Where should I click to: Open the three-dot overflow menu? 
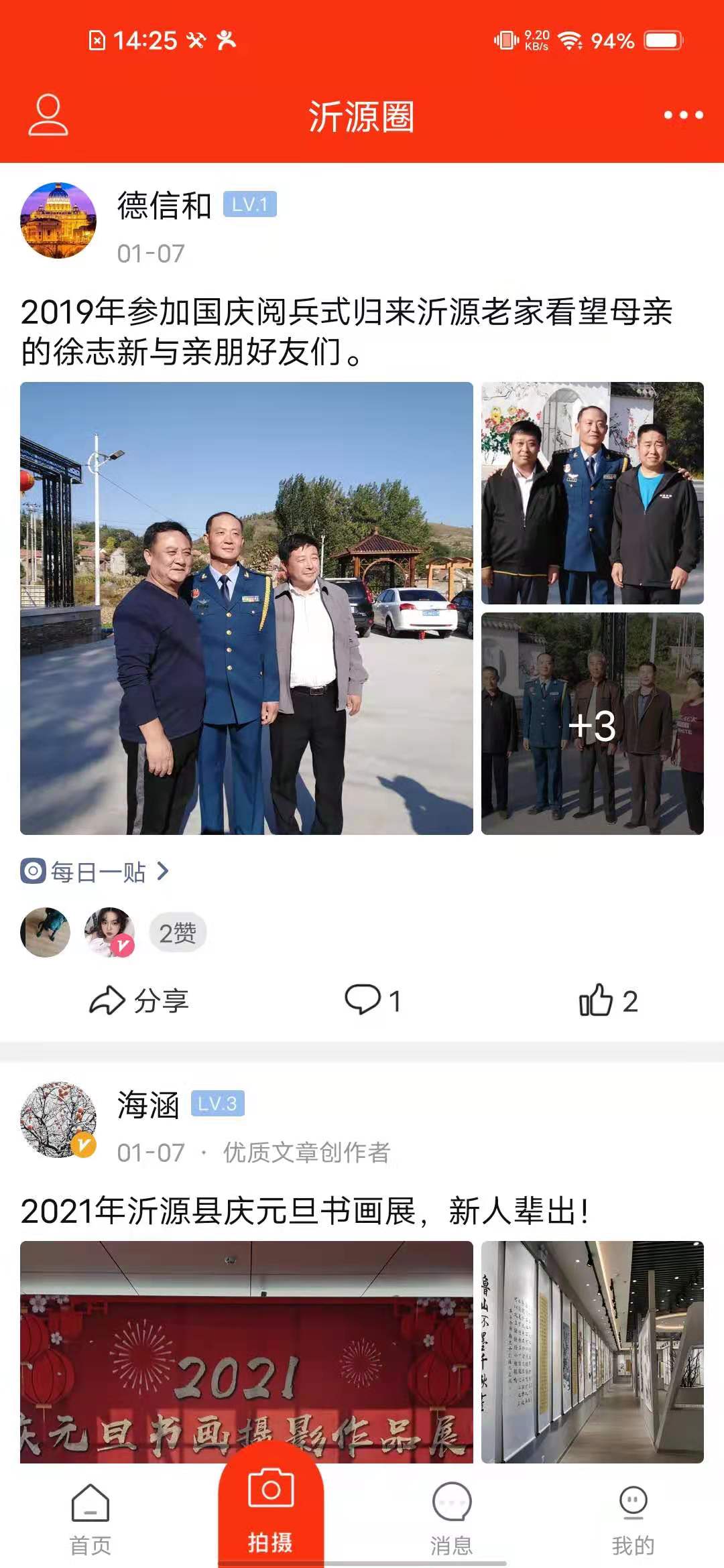pos(682,115)
